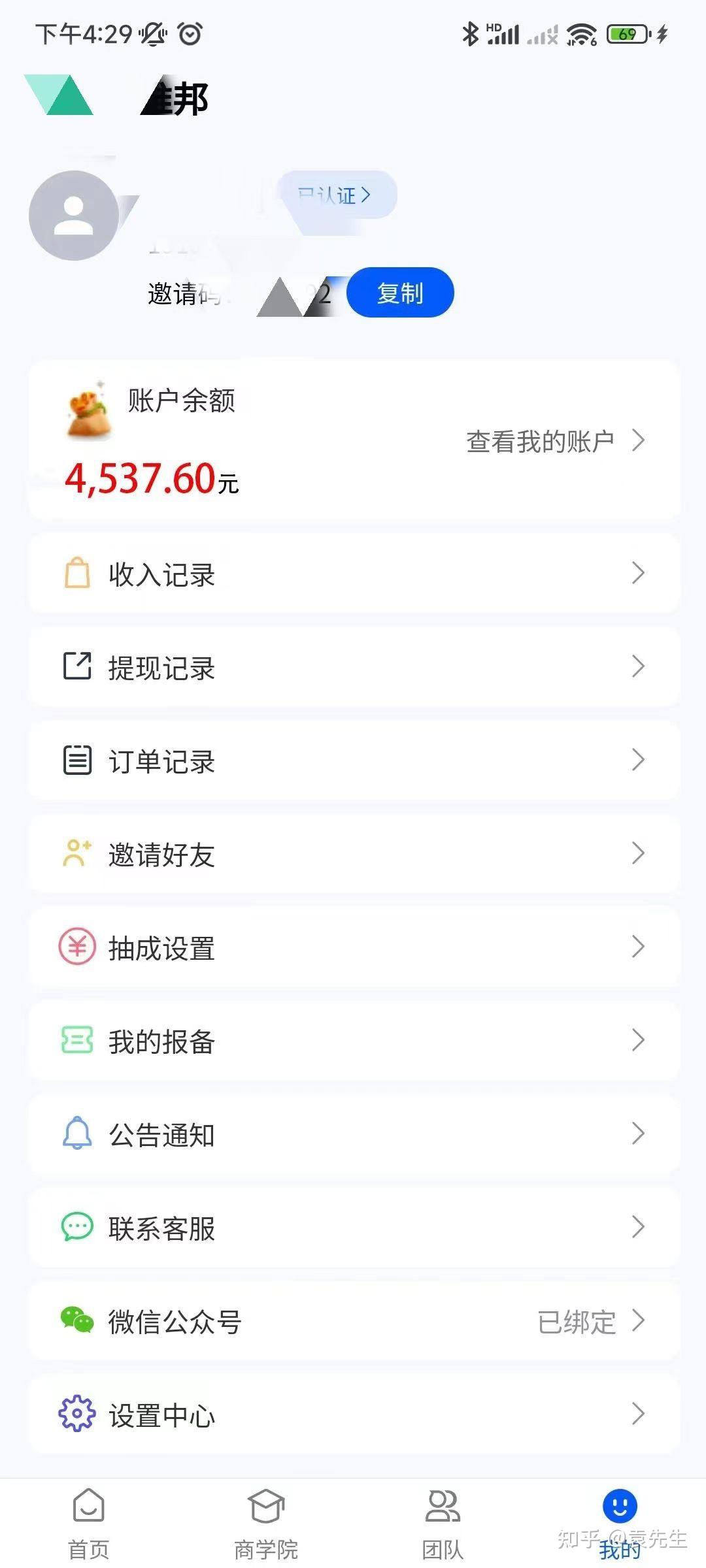The image size is (706, 1568).
Task: Open 公告通知 announcements
Action: coord(353,1134)
